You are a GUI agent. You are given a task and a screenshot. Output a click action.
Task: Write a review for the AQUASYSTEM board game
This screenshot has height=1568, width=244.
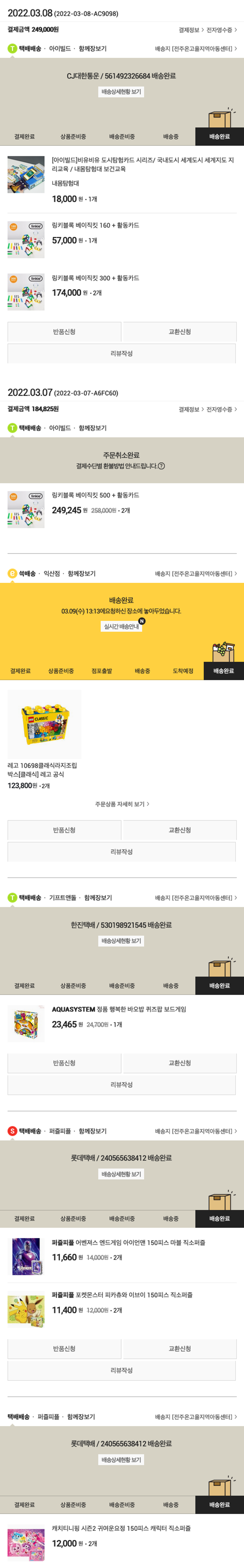121,1085
